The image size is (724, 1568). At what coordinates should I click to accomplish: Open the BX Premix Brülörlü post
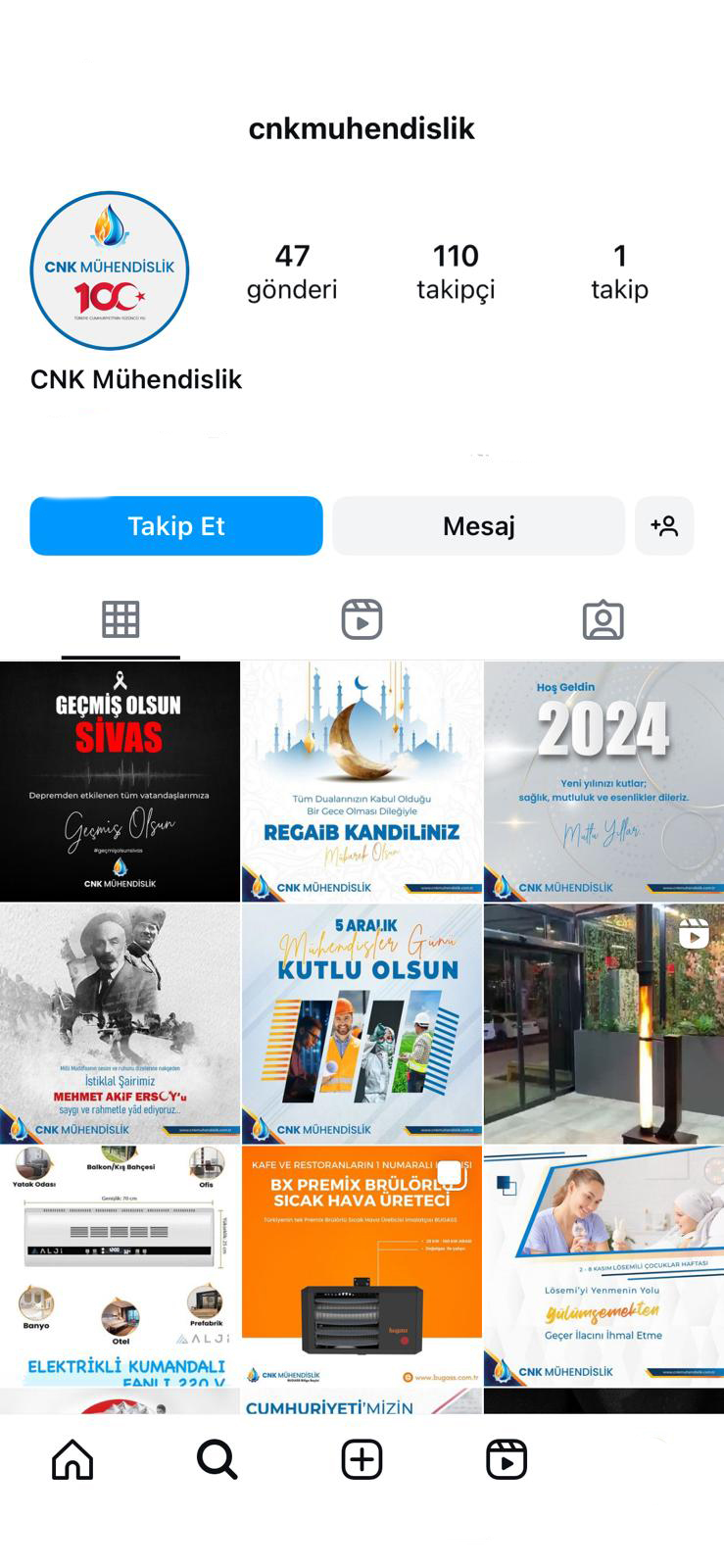click(362, 1265)
